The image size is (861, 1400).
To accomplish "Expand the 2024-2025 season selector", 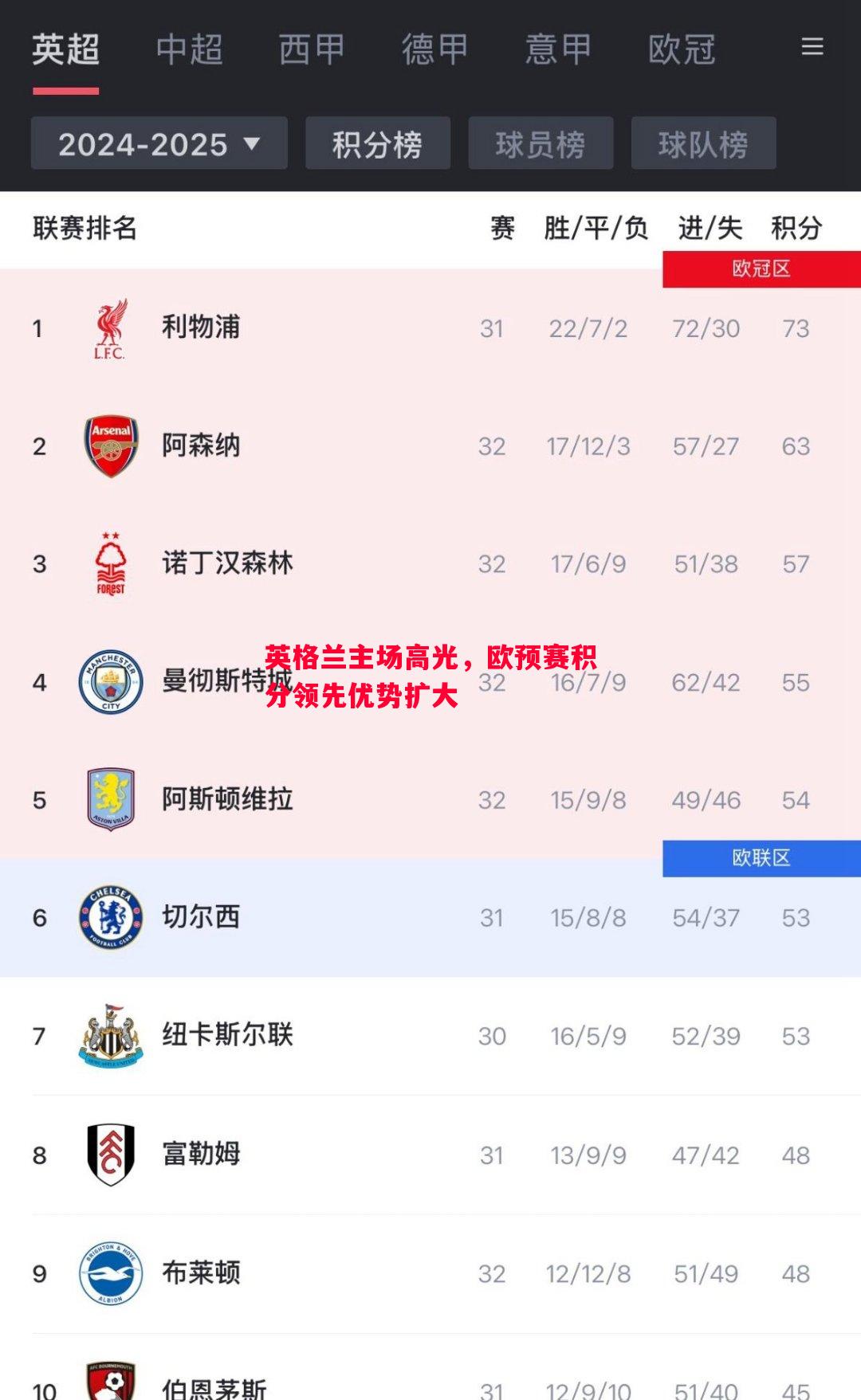I will (159, 143).
